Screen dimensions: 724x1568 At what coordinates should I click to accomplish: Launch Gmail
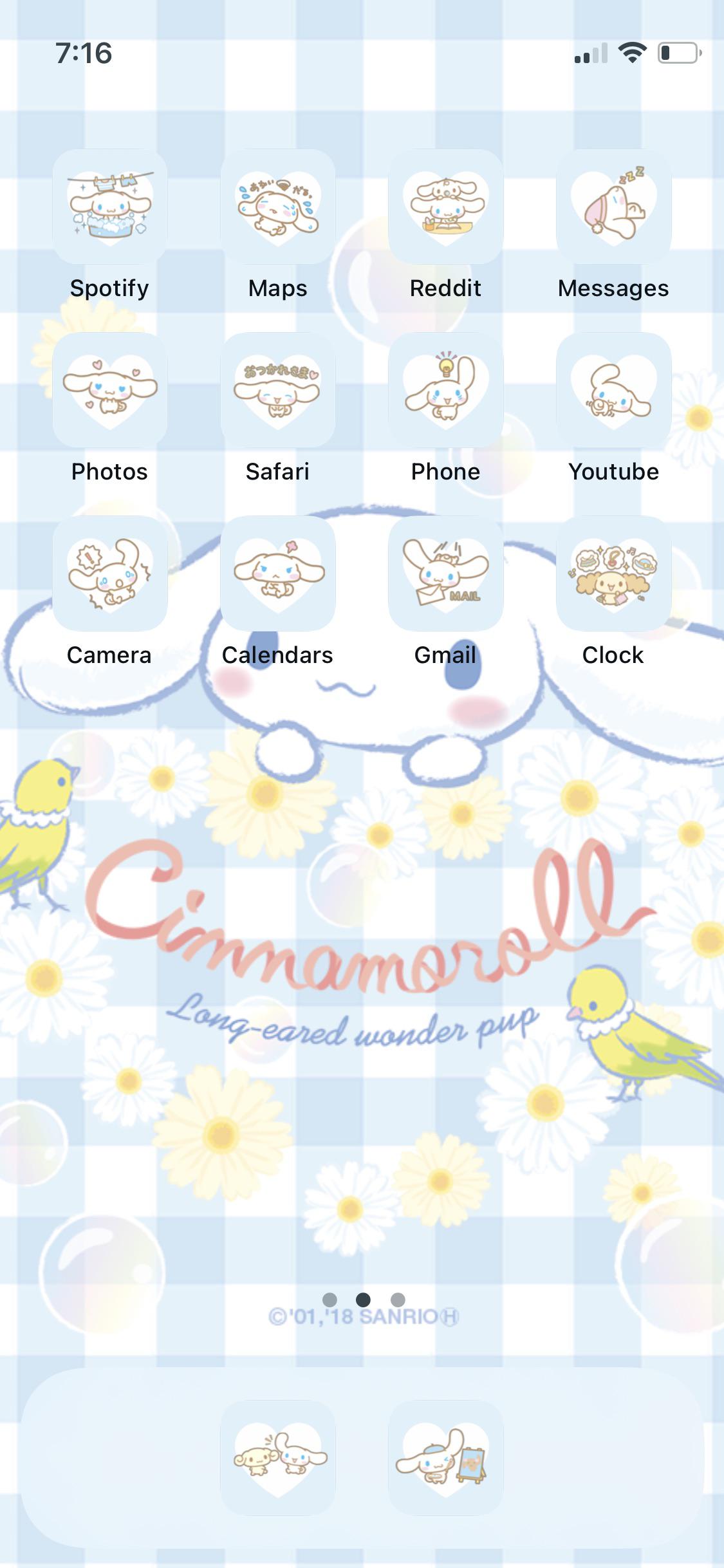point(445,574)
